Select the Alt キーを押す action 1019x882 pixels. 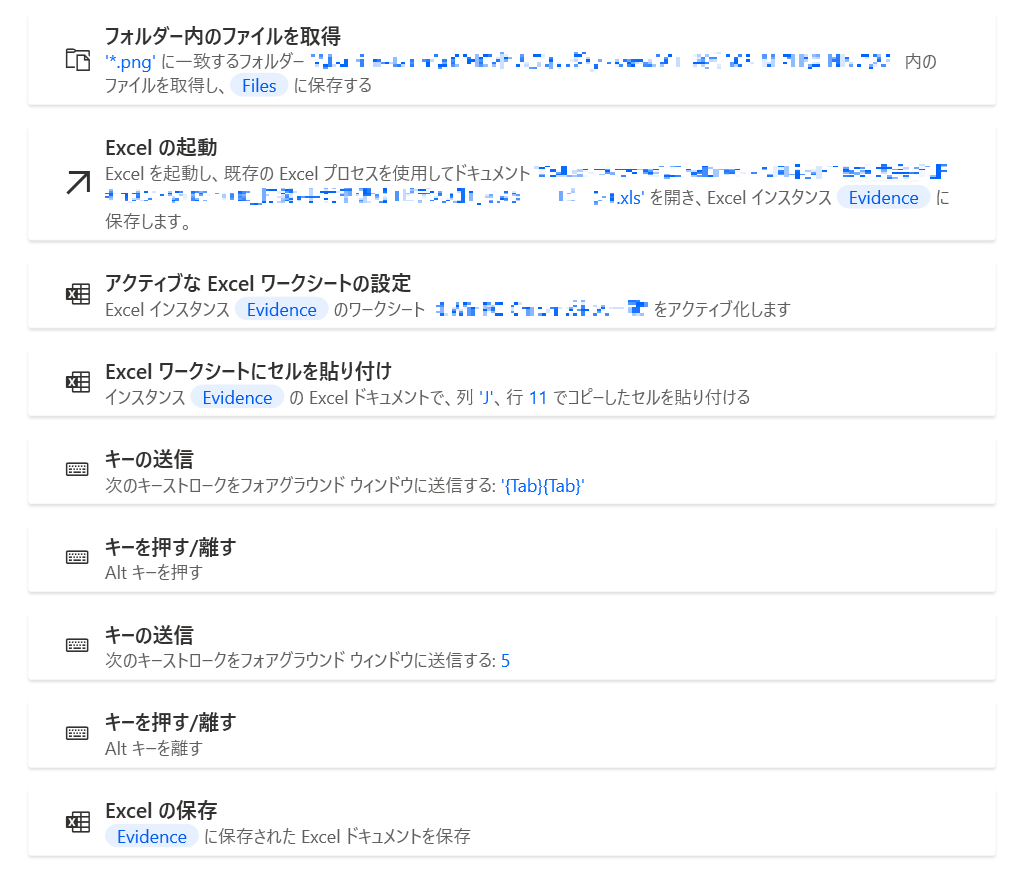(x=170, y=548)
